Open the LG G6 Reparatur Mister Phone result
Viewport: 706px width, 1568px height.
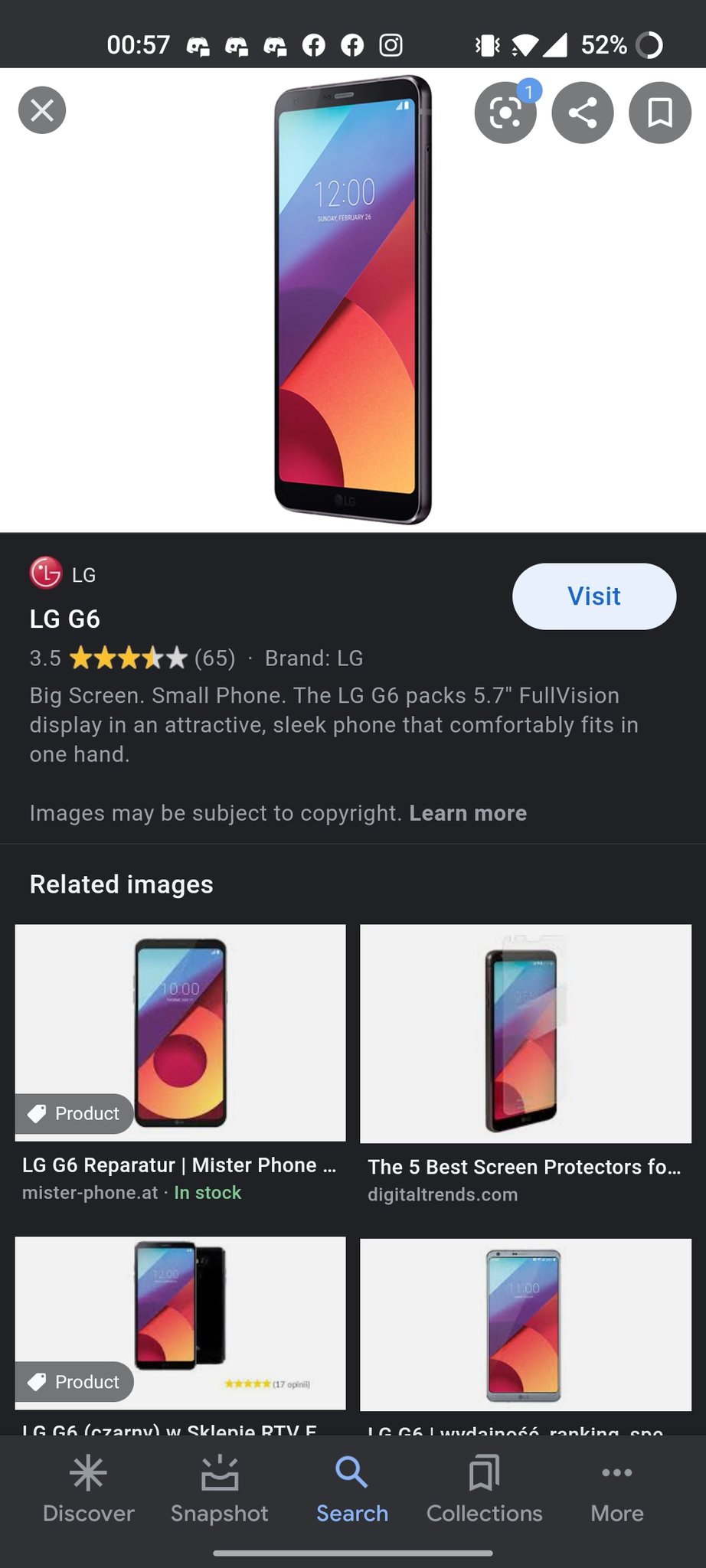coord(180,1034)
